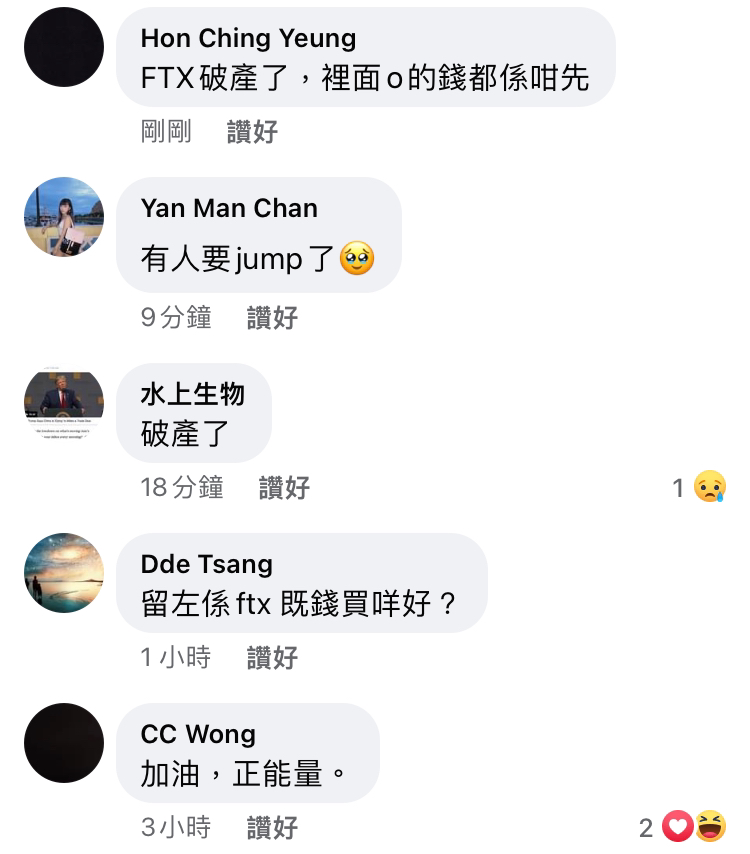Open the profile link Hon Ching Yeung
Viewport: 750px width, 854px height.
point(246,38)
